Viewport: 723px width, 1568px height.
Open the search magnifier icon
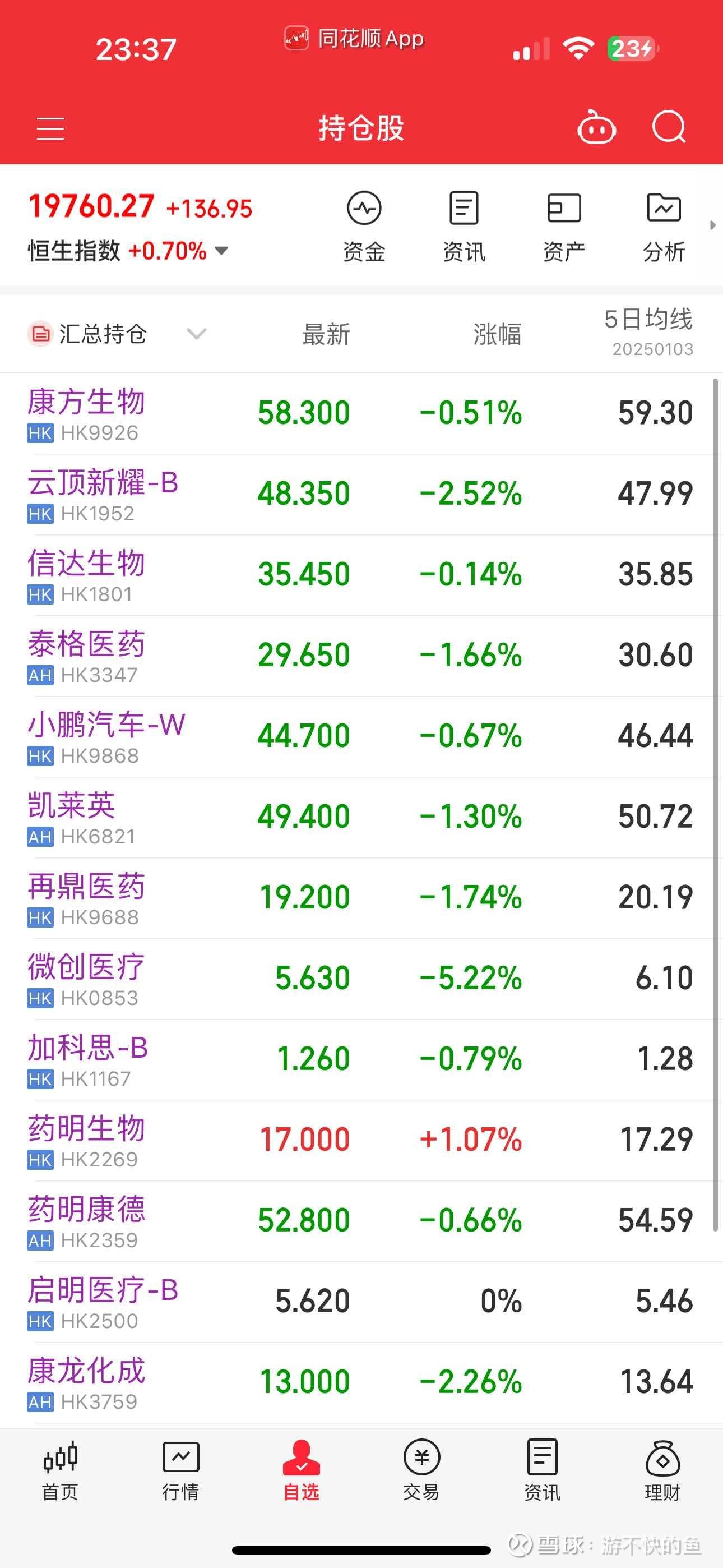(670, 127)
